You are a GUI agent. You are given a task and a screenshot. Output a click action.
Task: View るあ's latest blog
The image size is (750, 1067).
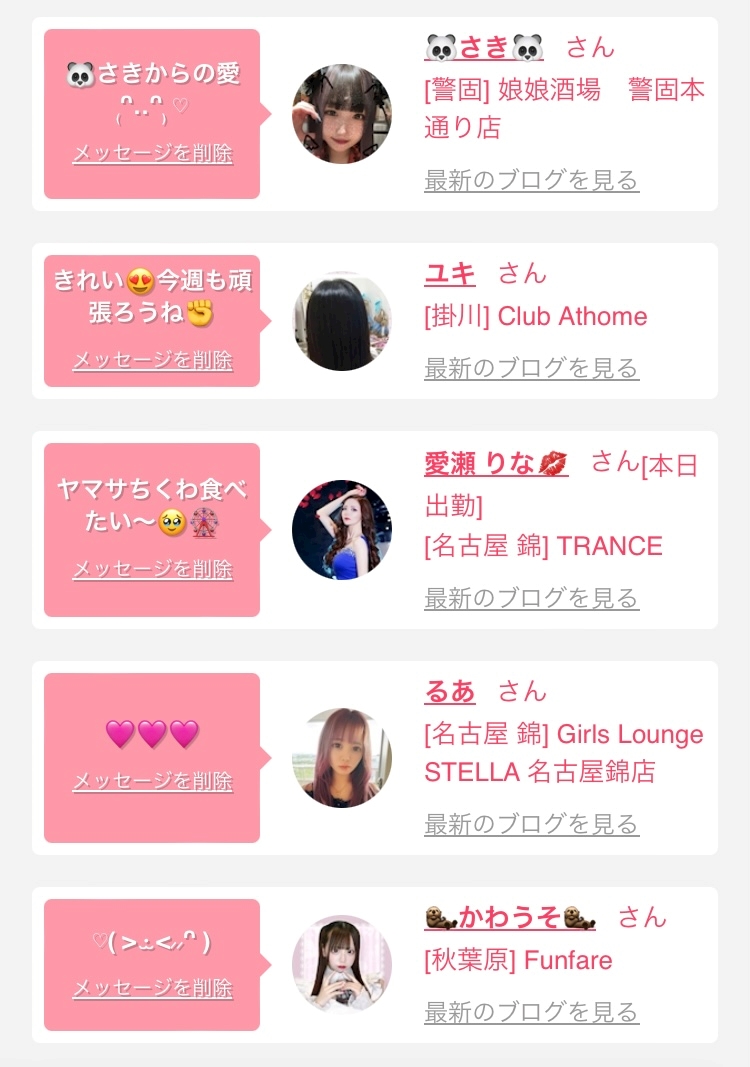(532, 824)
